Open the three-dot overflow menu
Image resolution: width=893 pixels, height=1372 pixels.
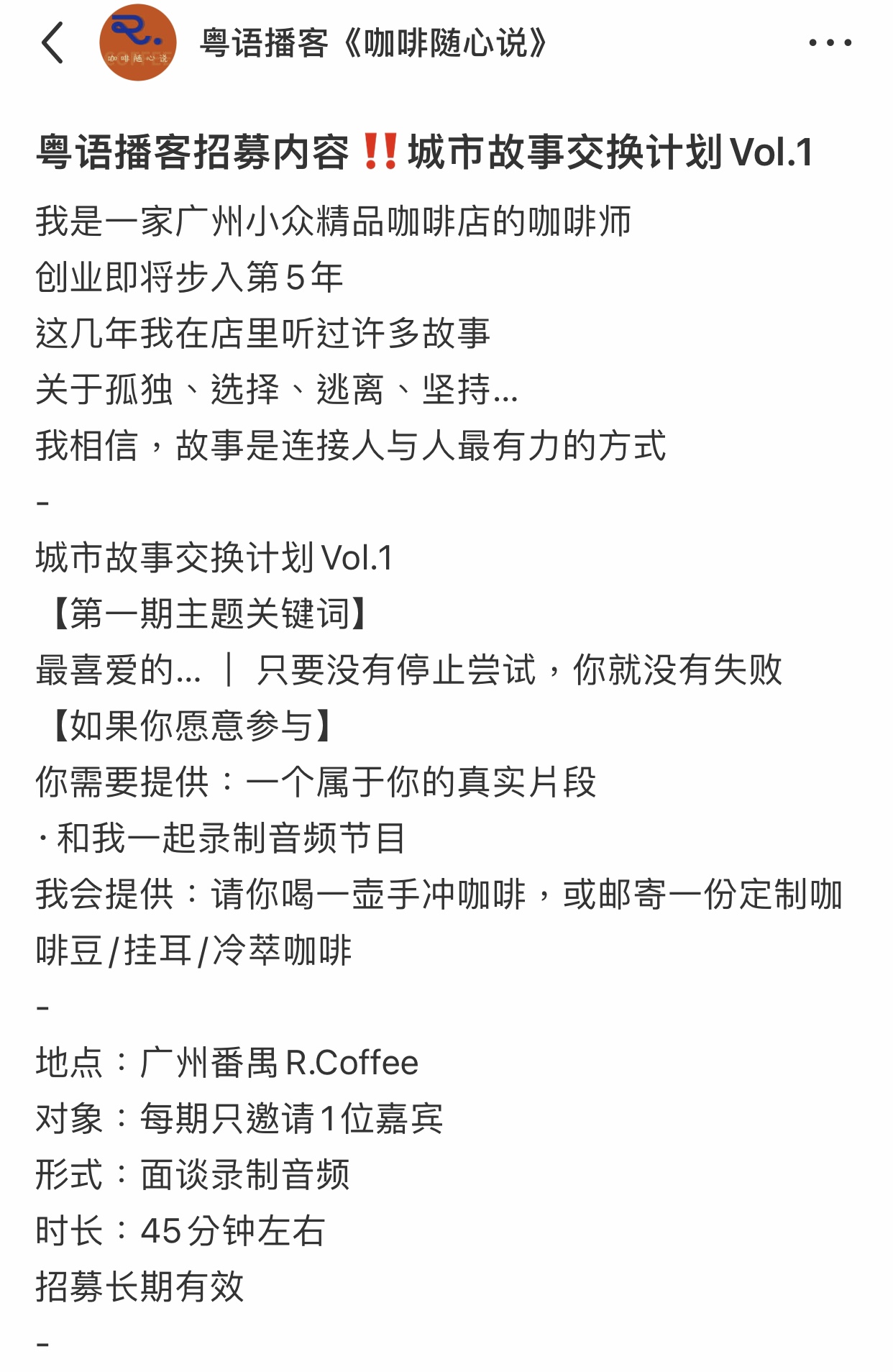(x=830, y=43)
